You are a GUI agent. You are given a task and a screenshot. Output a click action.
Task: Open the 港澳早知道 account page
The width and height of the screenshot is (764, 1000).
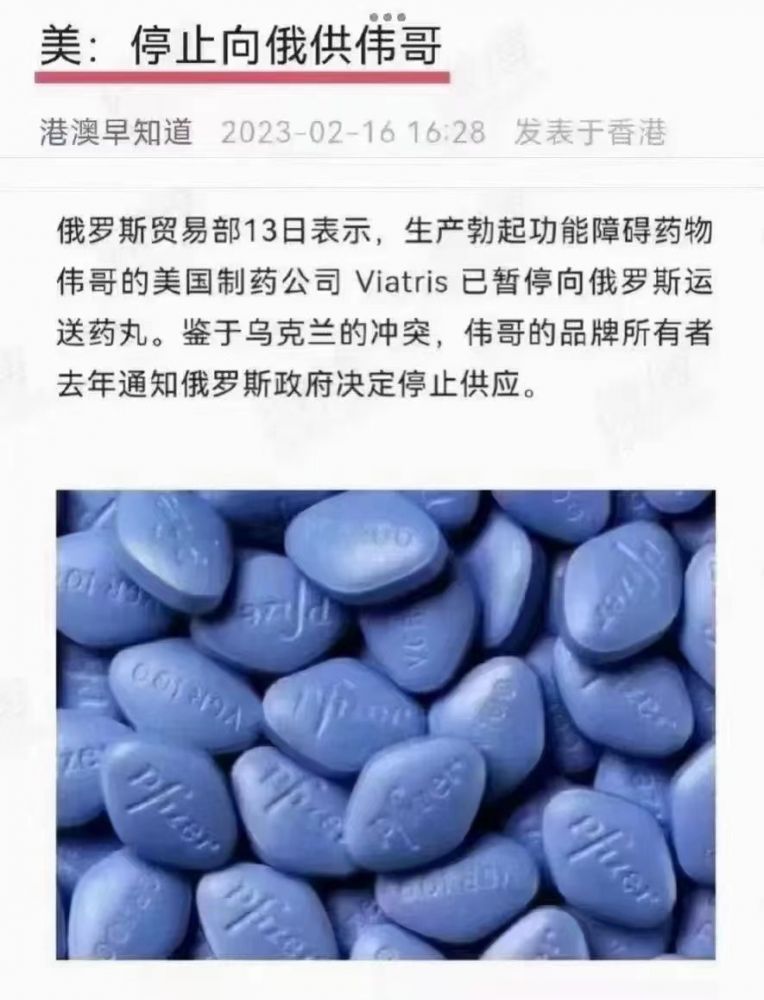115,132
